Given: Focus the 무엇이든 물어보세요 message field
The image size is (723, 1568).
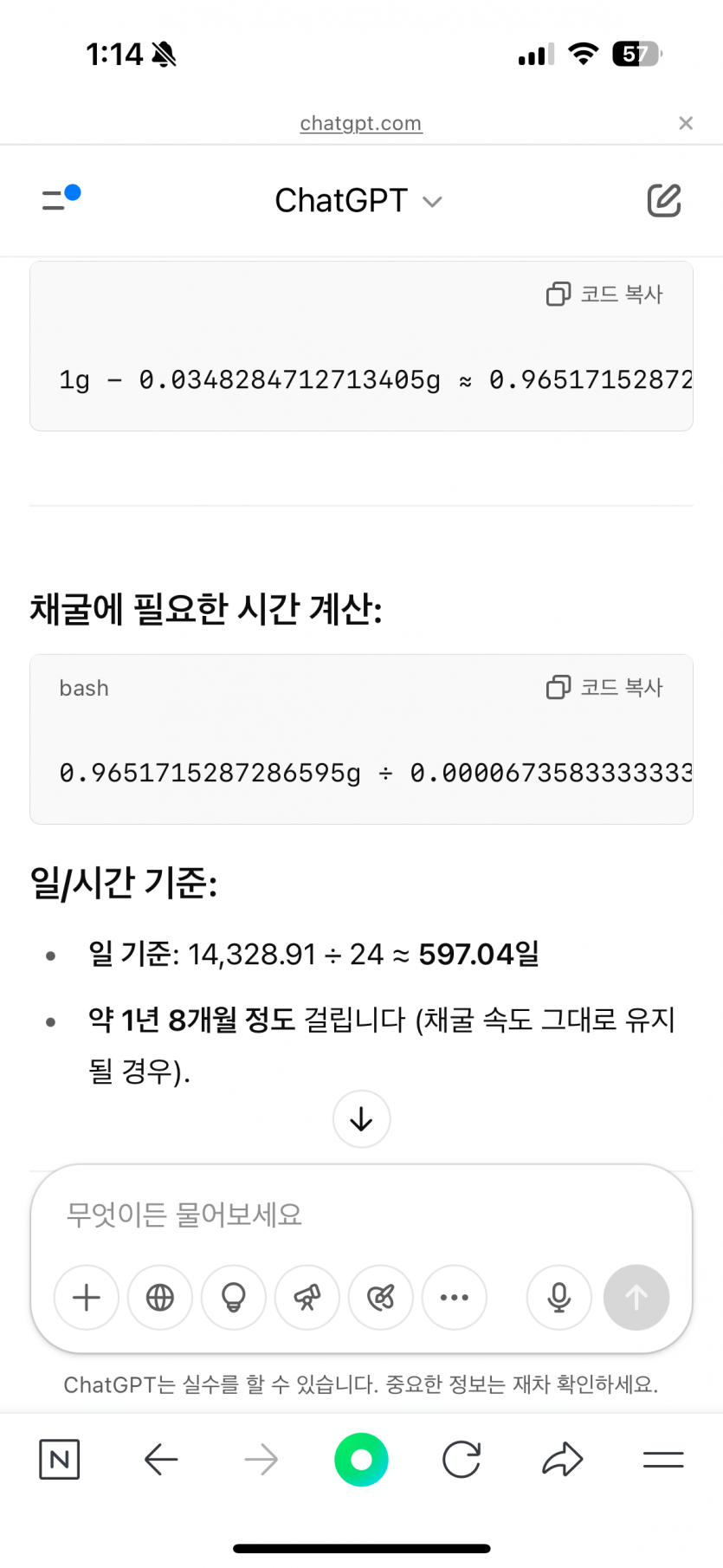Looking at the screenshot, I should 361,1215.
